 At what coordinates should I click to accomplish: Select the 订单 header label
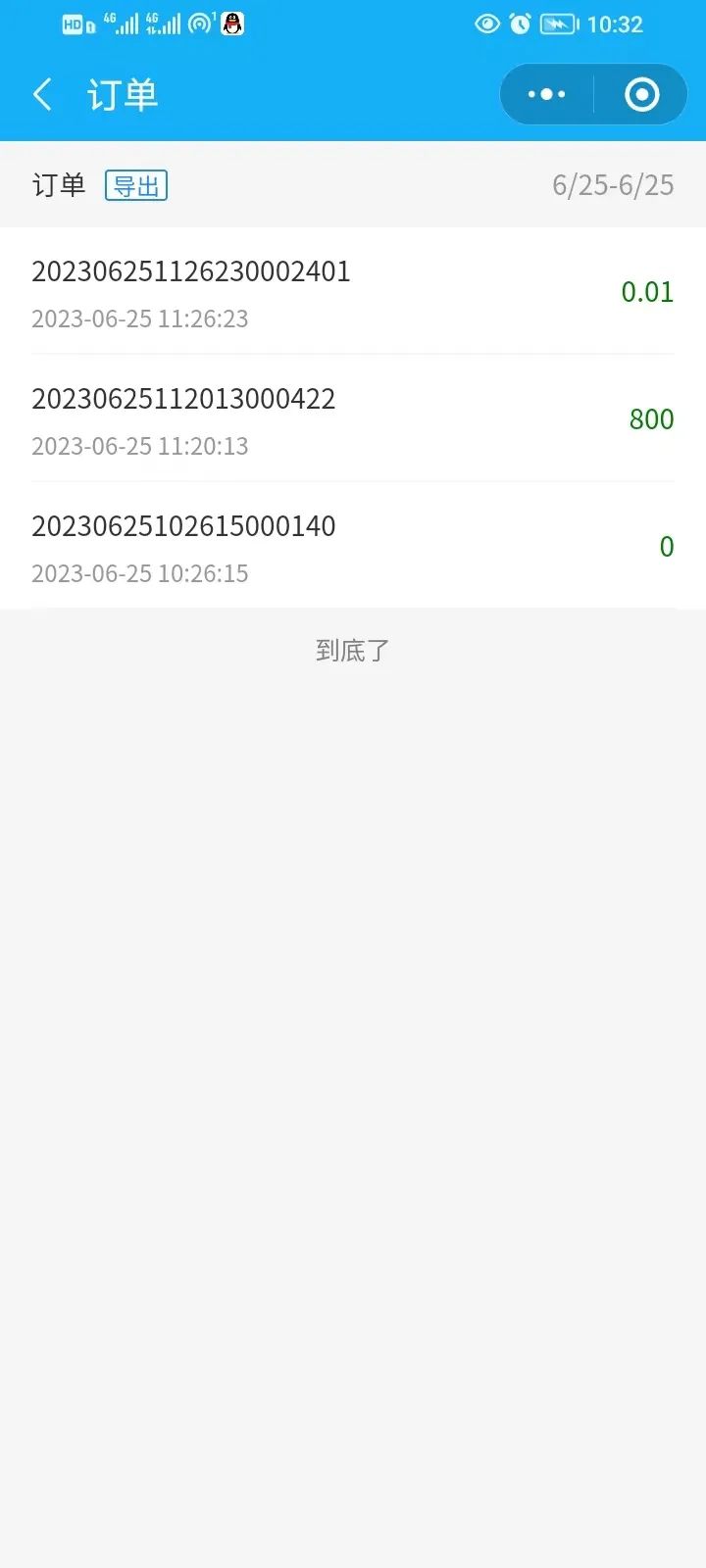59,185
